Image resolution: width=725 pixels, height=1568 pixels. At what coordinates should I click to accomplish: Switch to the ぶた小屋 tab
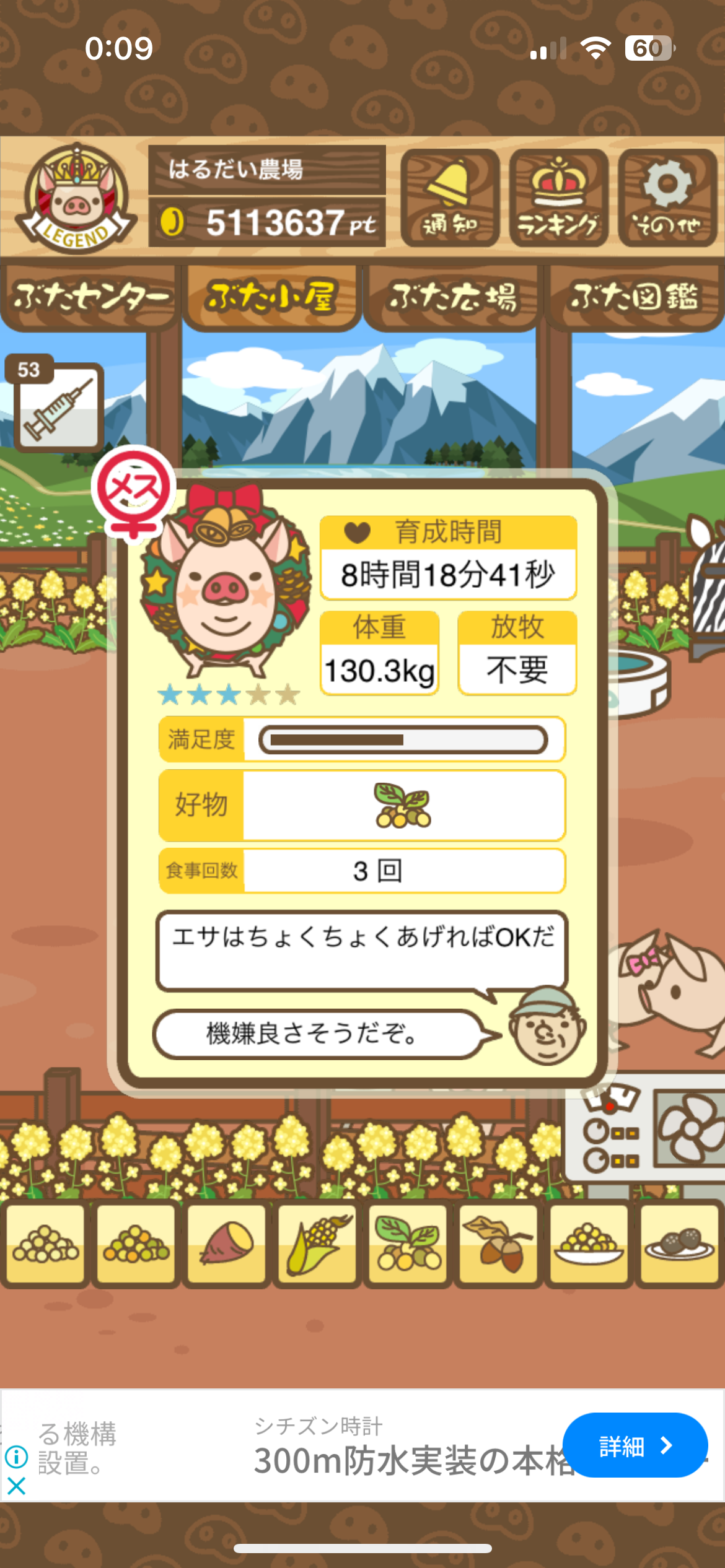click(271, 298)
